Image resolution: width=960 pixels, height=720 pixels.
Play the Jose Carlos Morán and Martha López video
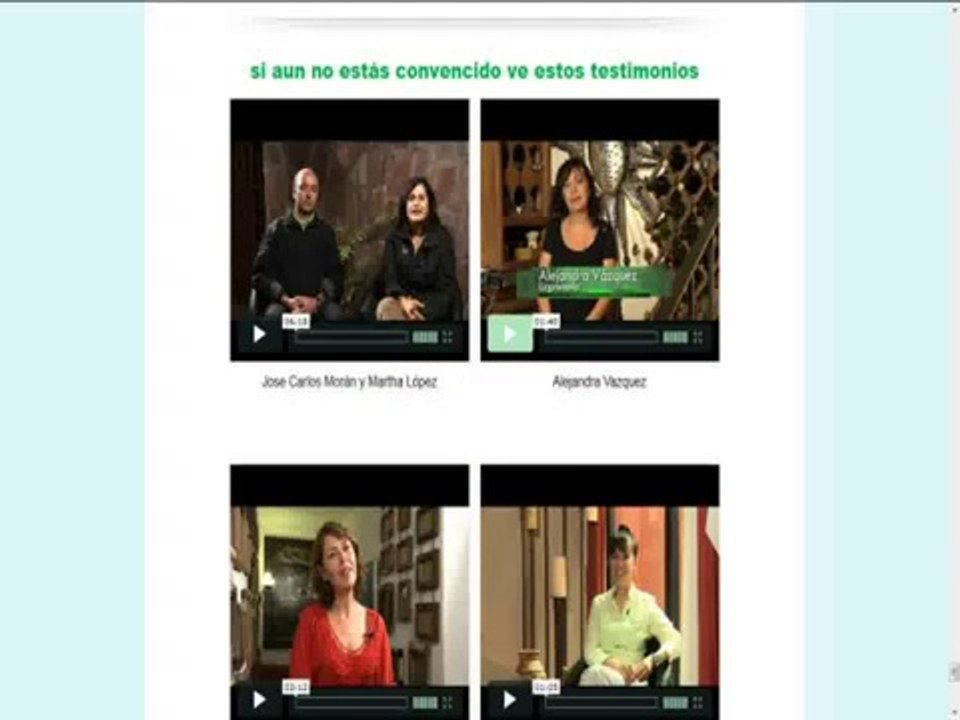259,335
